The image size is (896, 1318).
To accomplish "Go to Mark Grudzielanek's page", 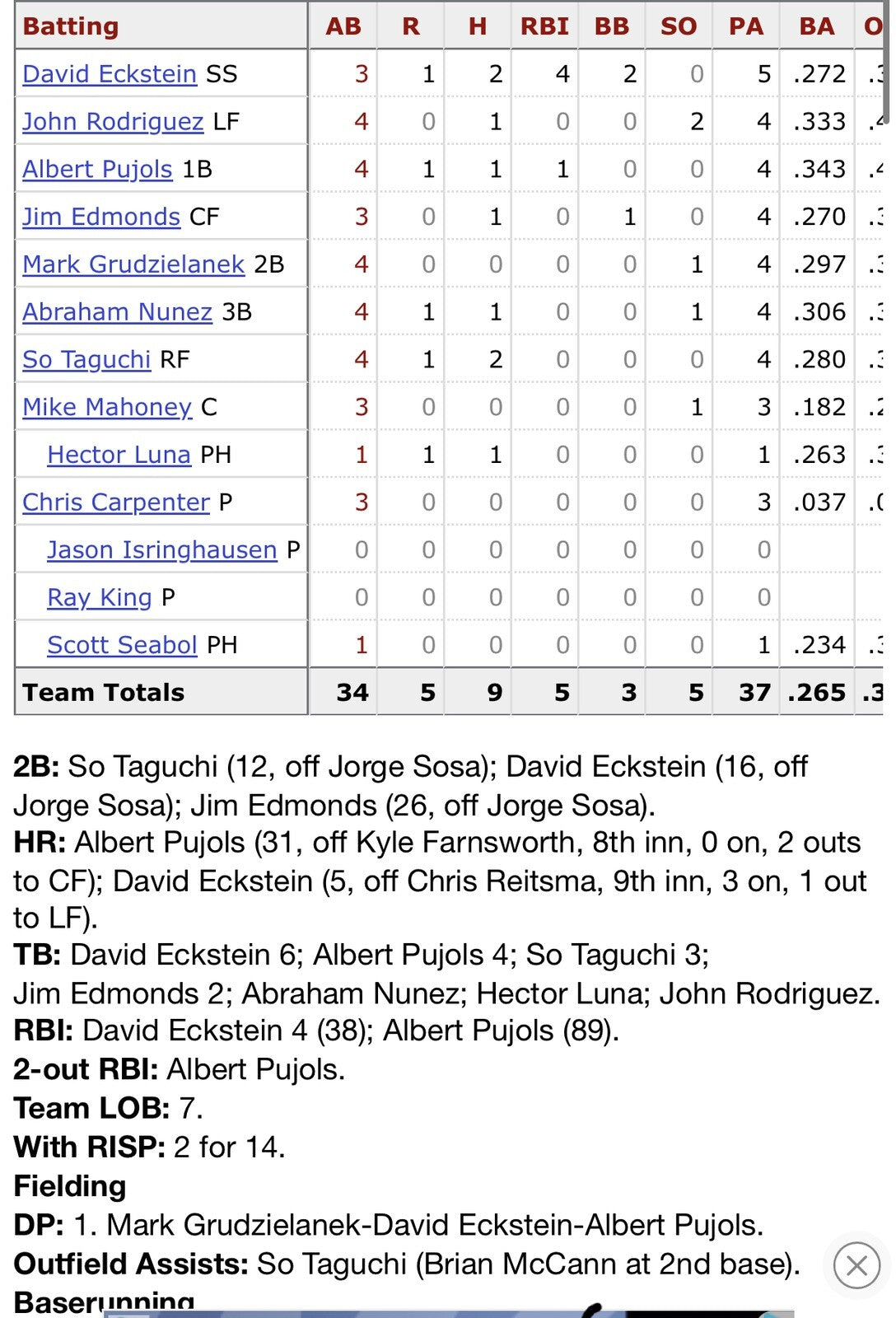I will point(133,264).
